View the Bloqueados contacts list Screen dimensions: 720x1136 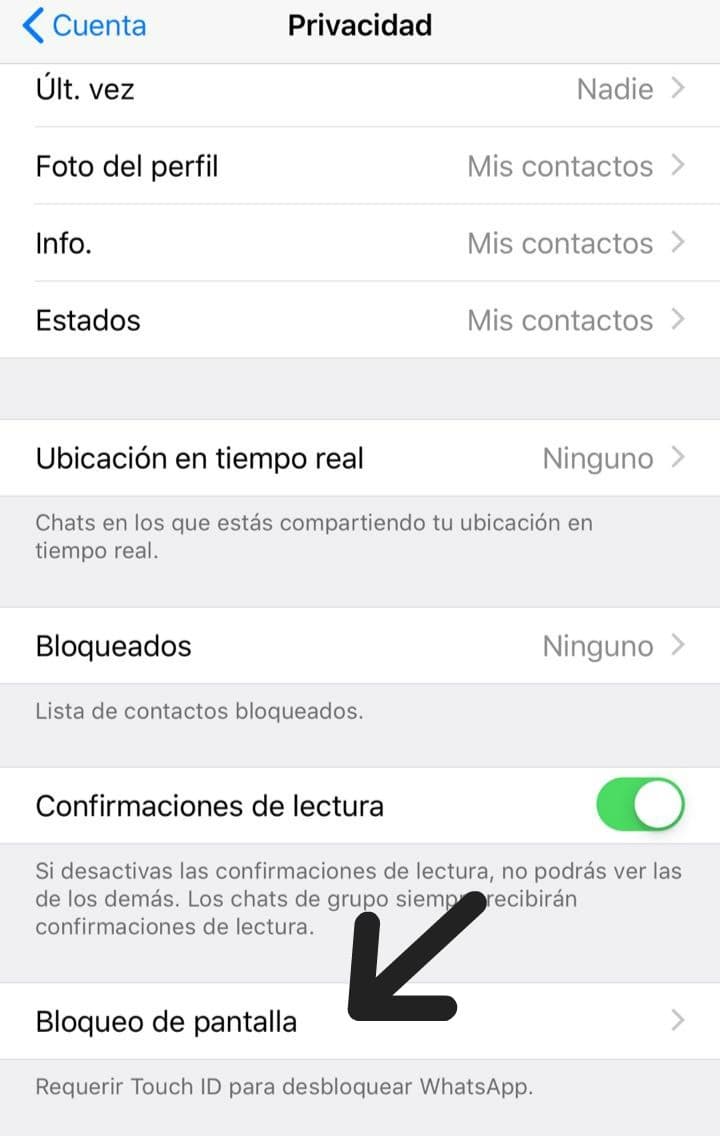360,646
